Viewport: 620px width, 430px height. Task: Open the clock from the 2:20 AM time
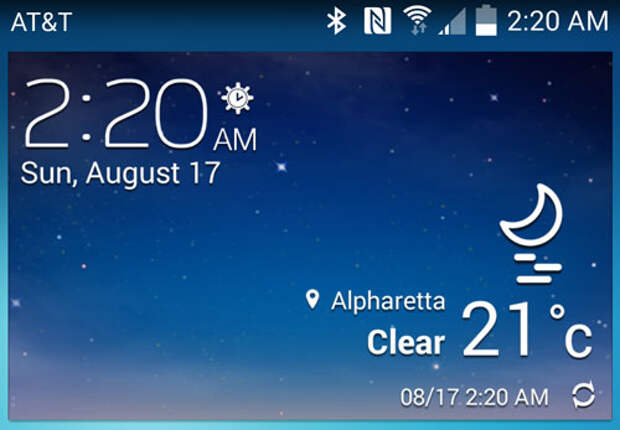click(x=118, y=118)
